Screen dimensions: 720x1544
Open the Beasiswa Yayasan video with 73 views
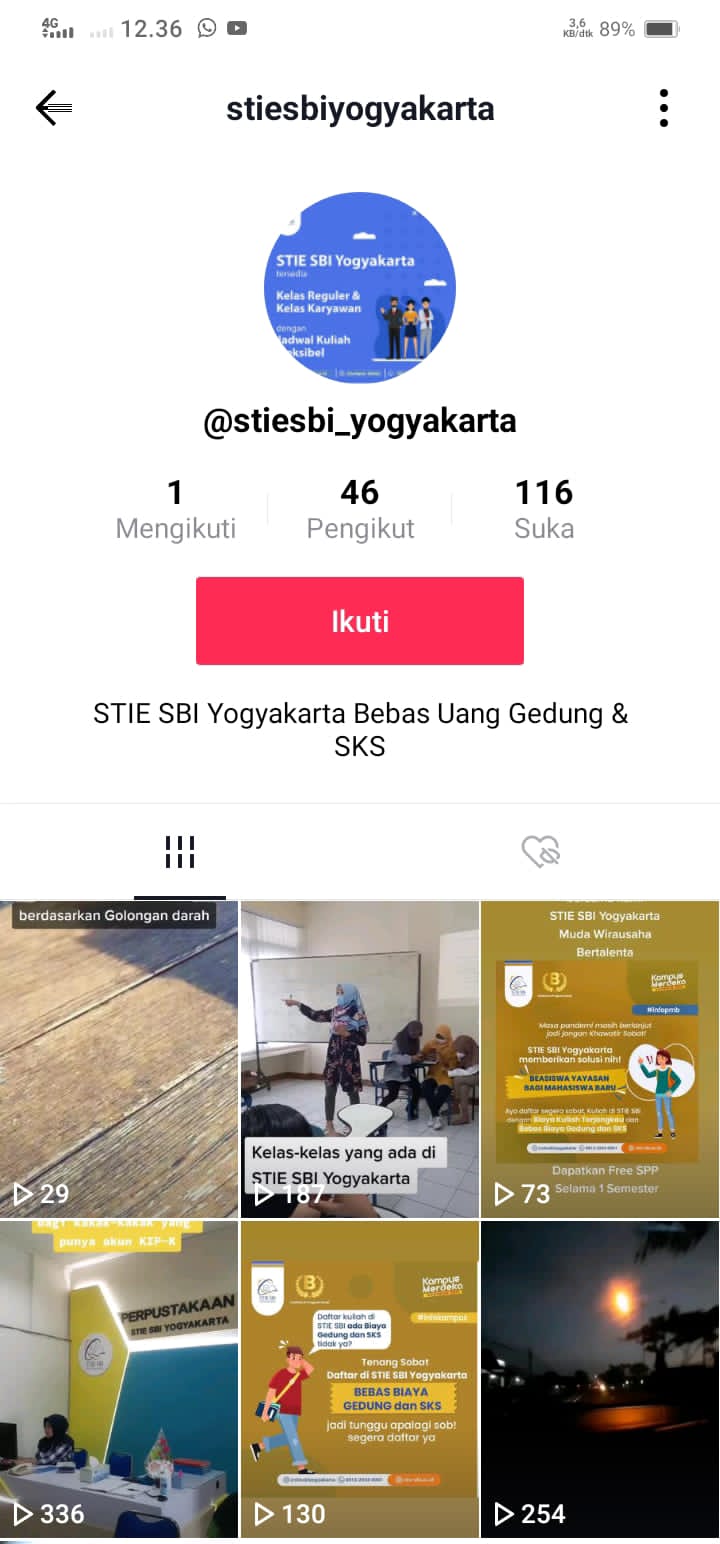600,1058
